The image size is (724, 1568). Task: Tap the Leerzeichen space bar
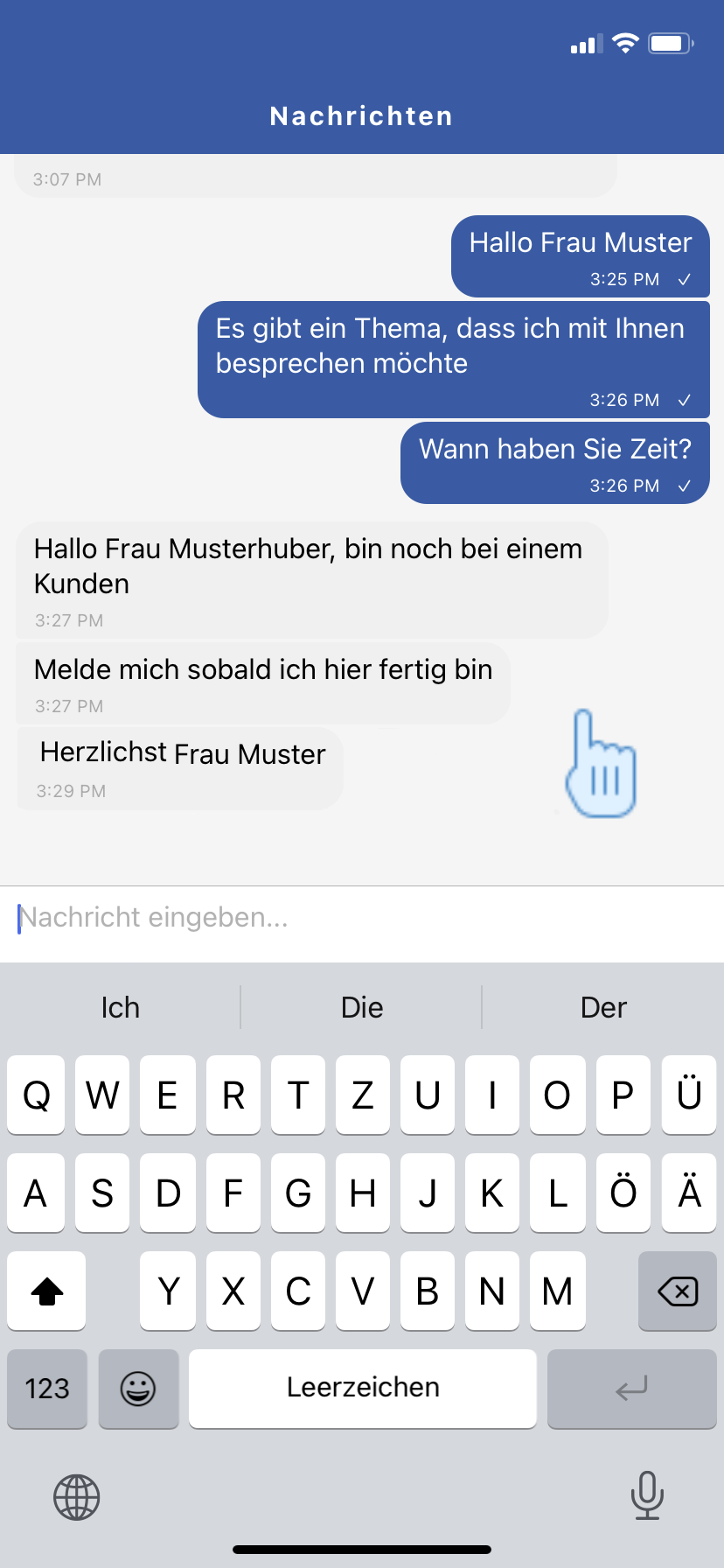[x=363, y=1389]
